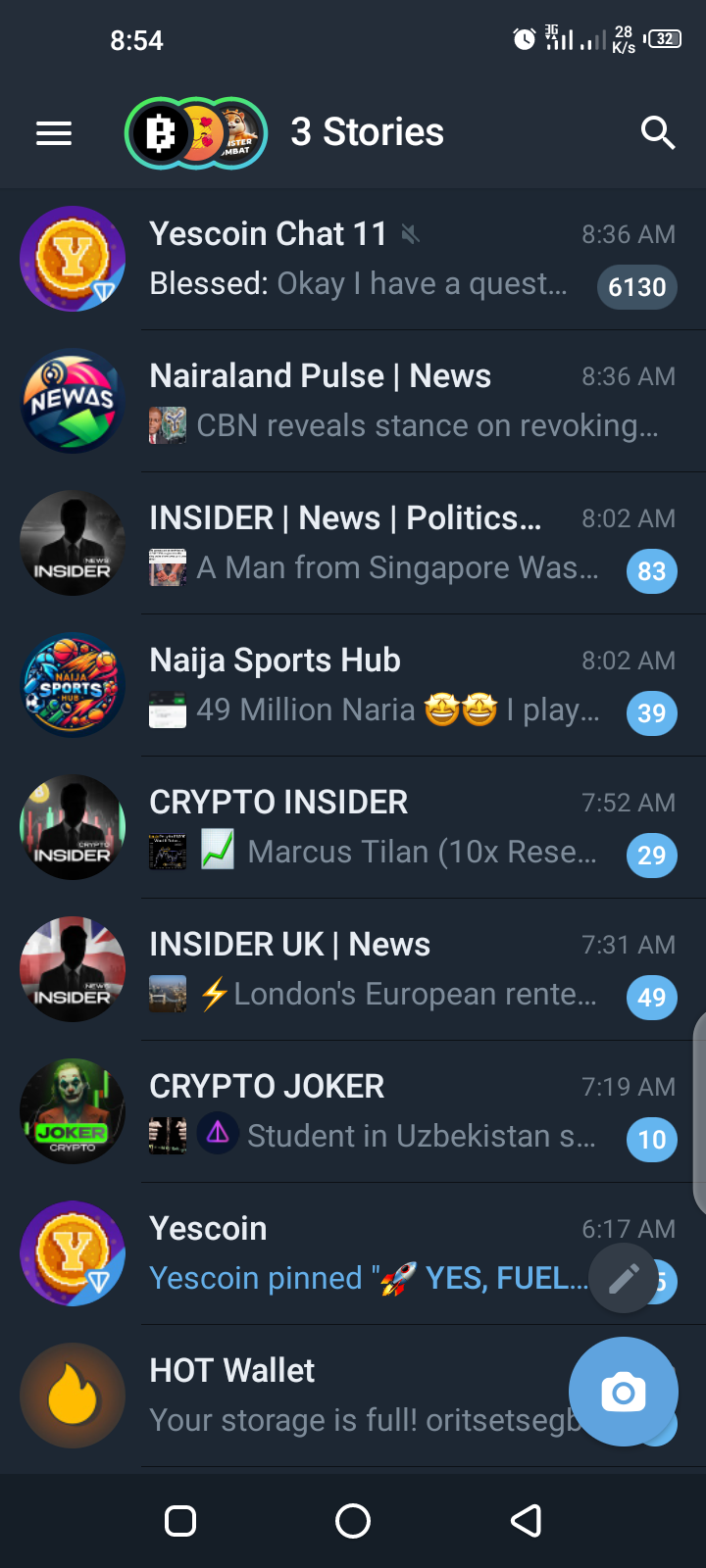The height and width of the screenshot is (1568, 706).
Task: Open the search icon
Action: (657, 132)
